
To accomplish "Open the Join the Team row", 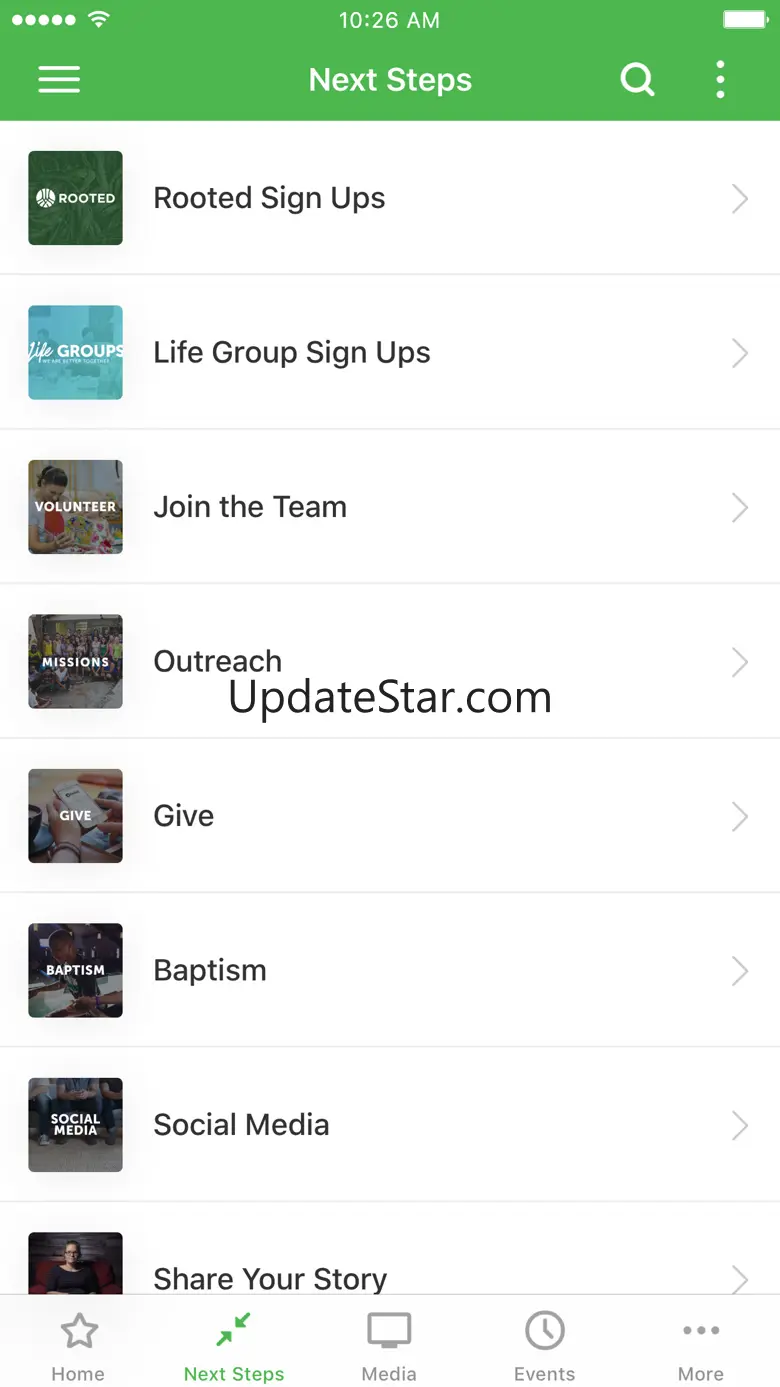I will pos(389,507).
